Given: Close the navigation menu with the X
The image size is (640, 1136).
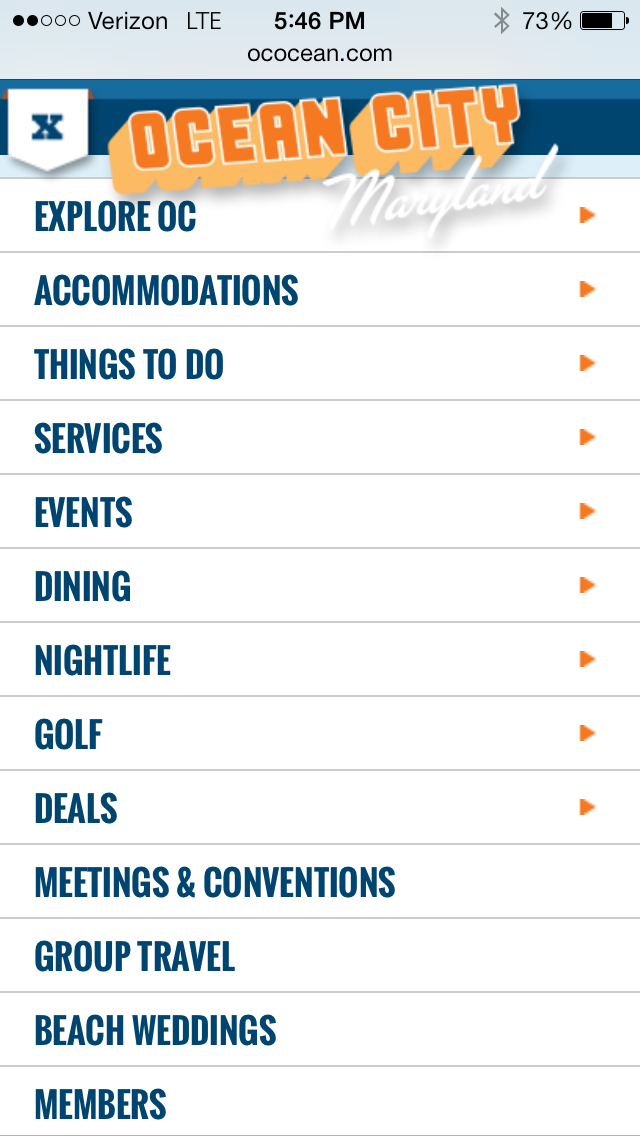Looking at the screenshot, I should coord(46,127).
